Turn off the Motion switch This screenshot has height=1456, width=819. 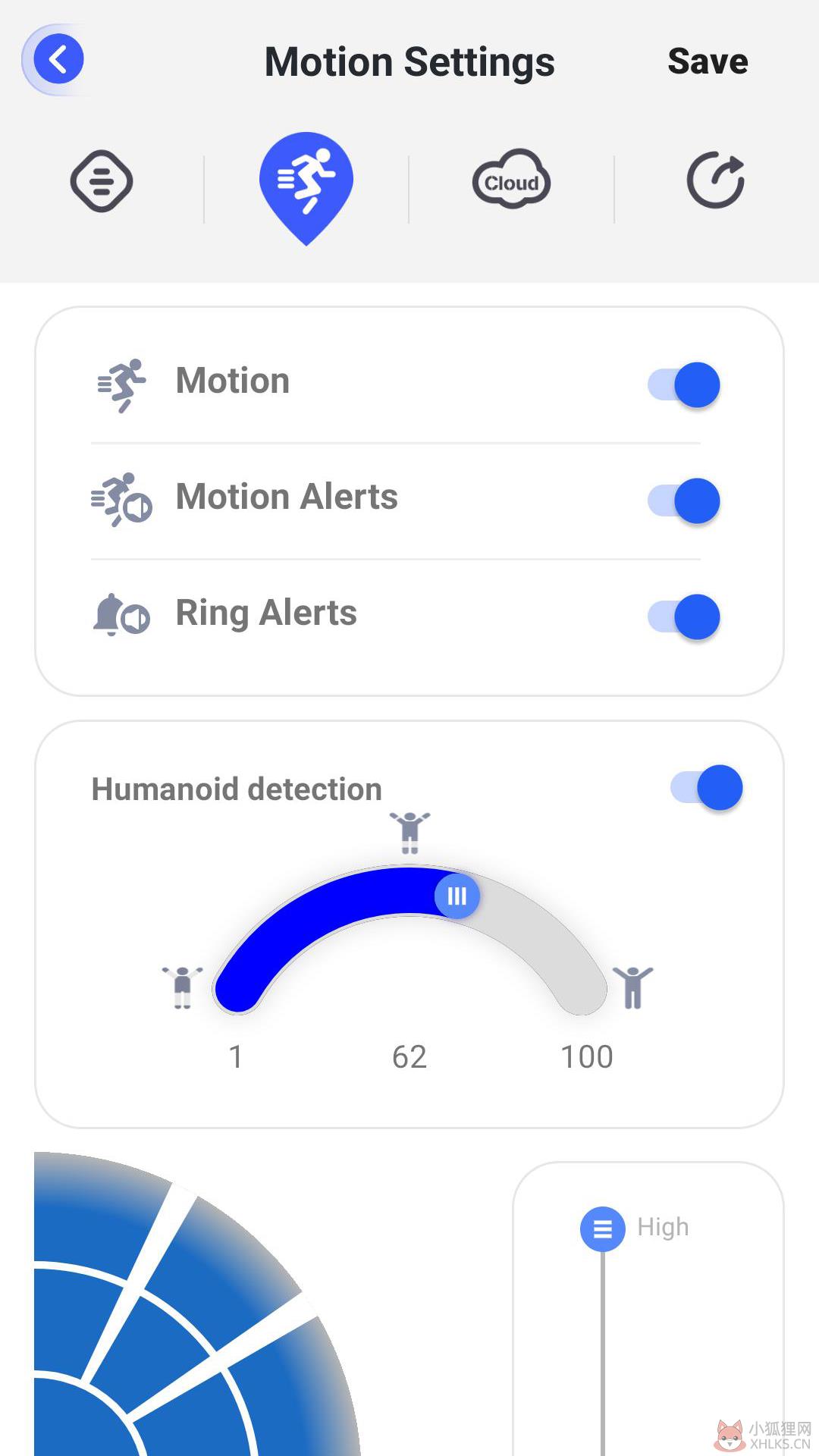tap(683, 384)
